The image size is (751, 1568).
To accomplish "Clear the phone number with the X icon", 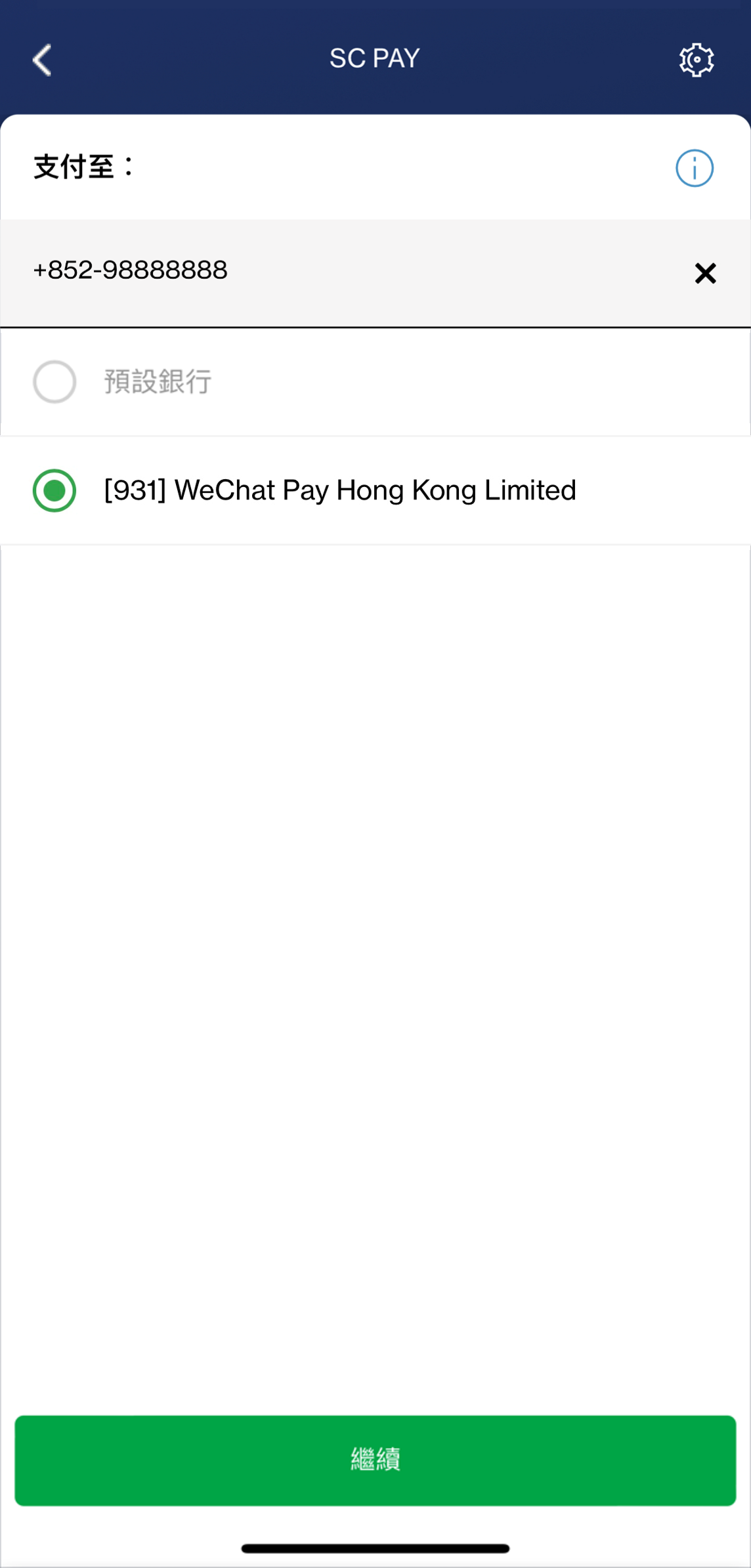I will pos(706,274).
